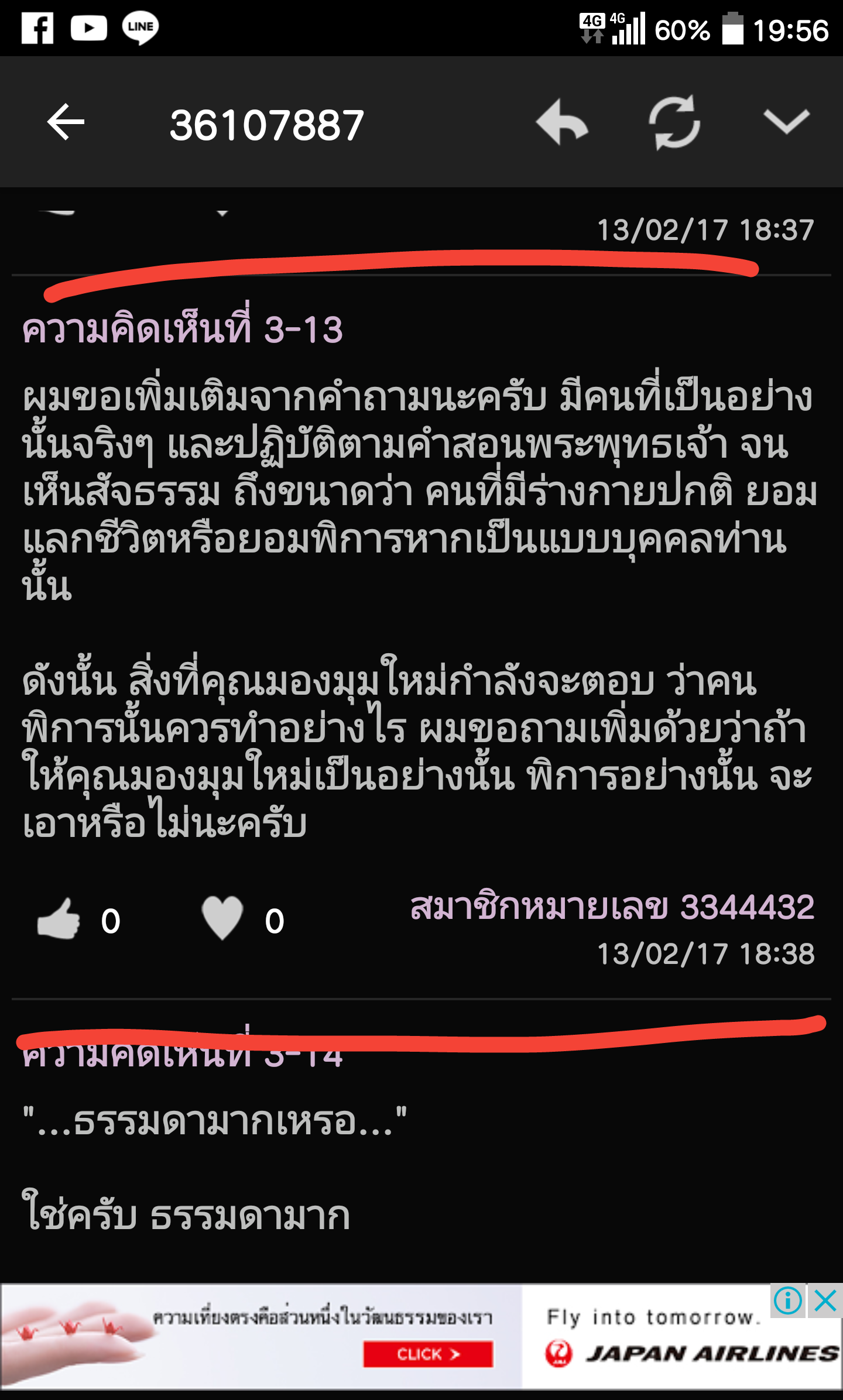Close the Japan Airlines ad banner
The width and height of the screenshot is (843, 1400).
point(825,1301)
